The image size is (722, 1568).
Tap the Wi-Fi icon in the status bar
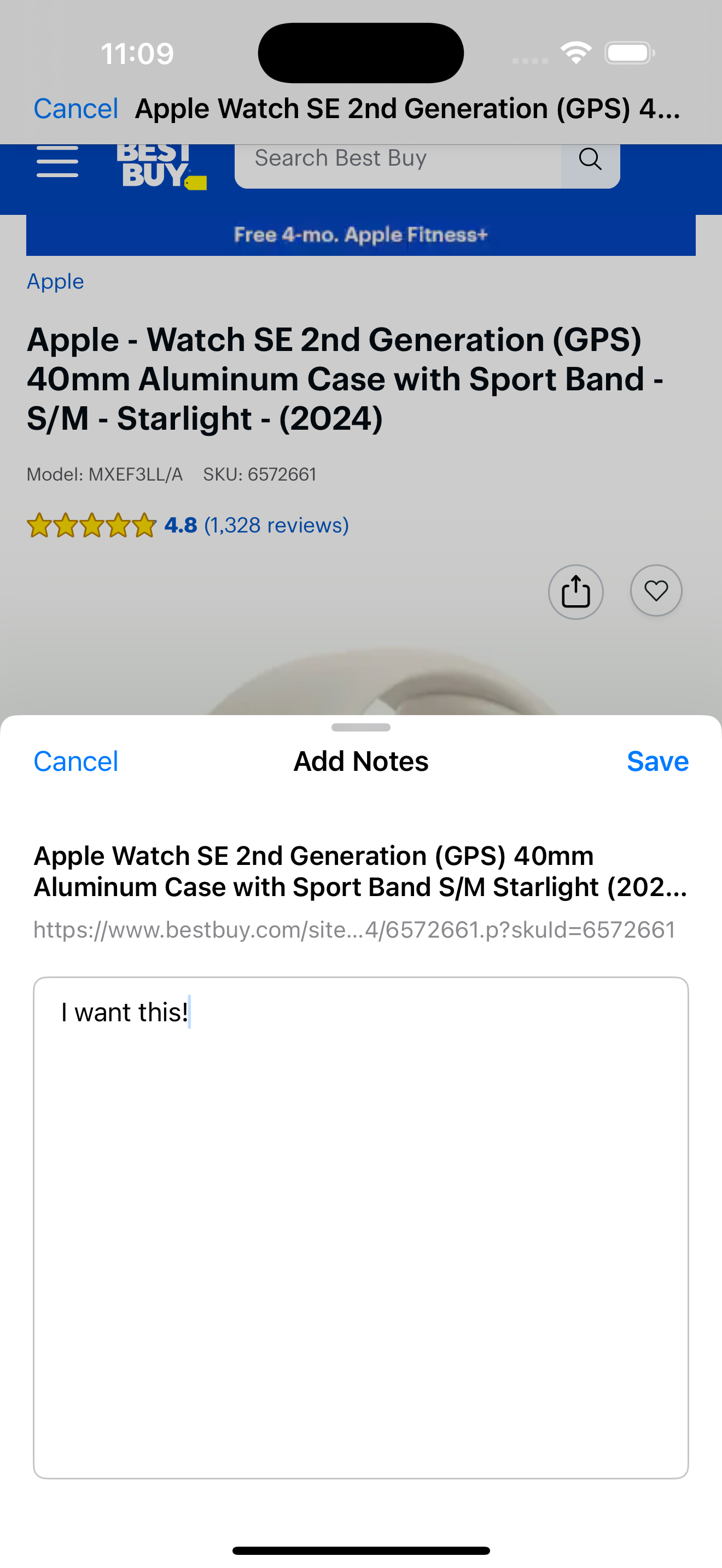575,52
